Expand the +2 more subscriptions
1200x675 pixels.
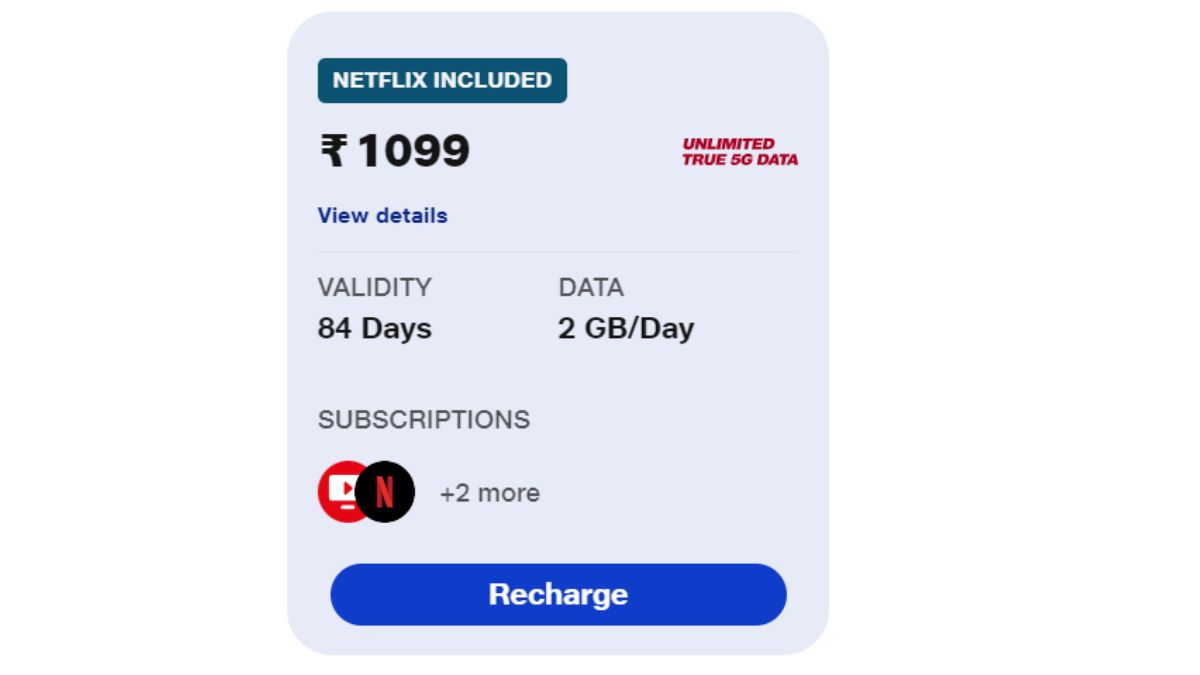489,493
